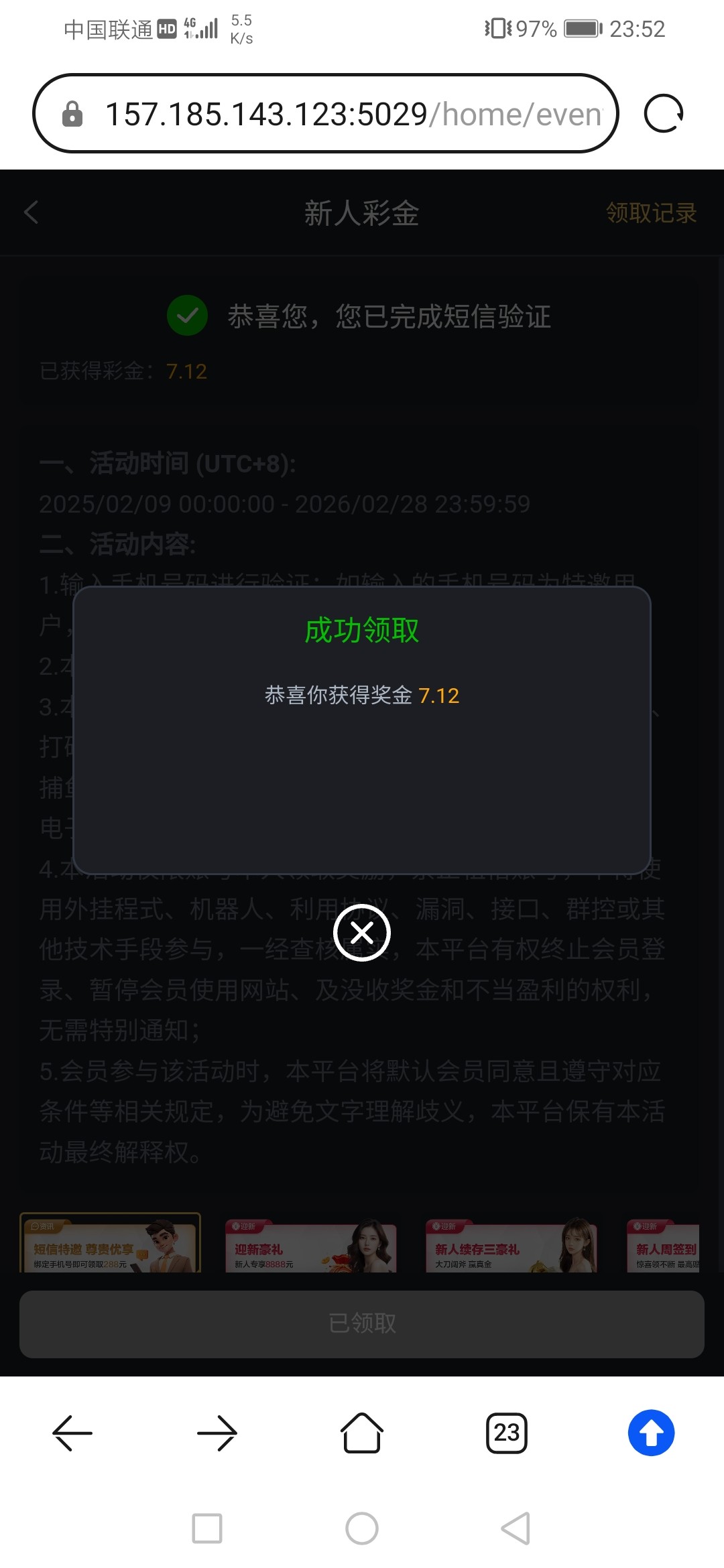Tap the 已领取 button
The image size is (724, 1568).
tap(362, 1323)
